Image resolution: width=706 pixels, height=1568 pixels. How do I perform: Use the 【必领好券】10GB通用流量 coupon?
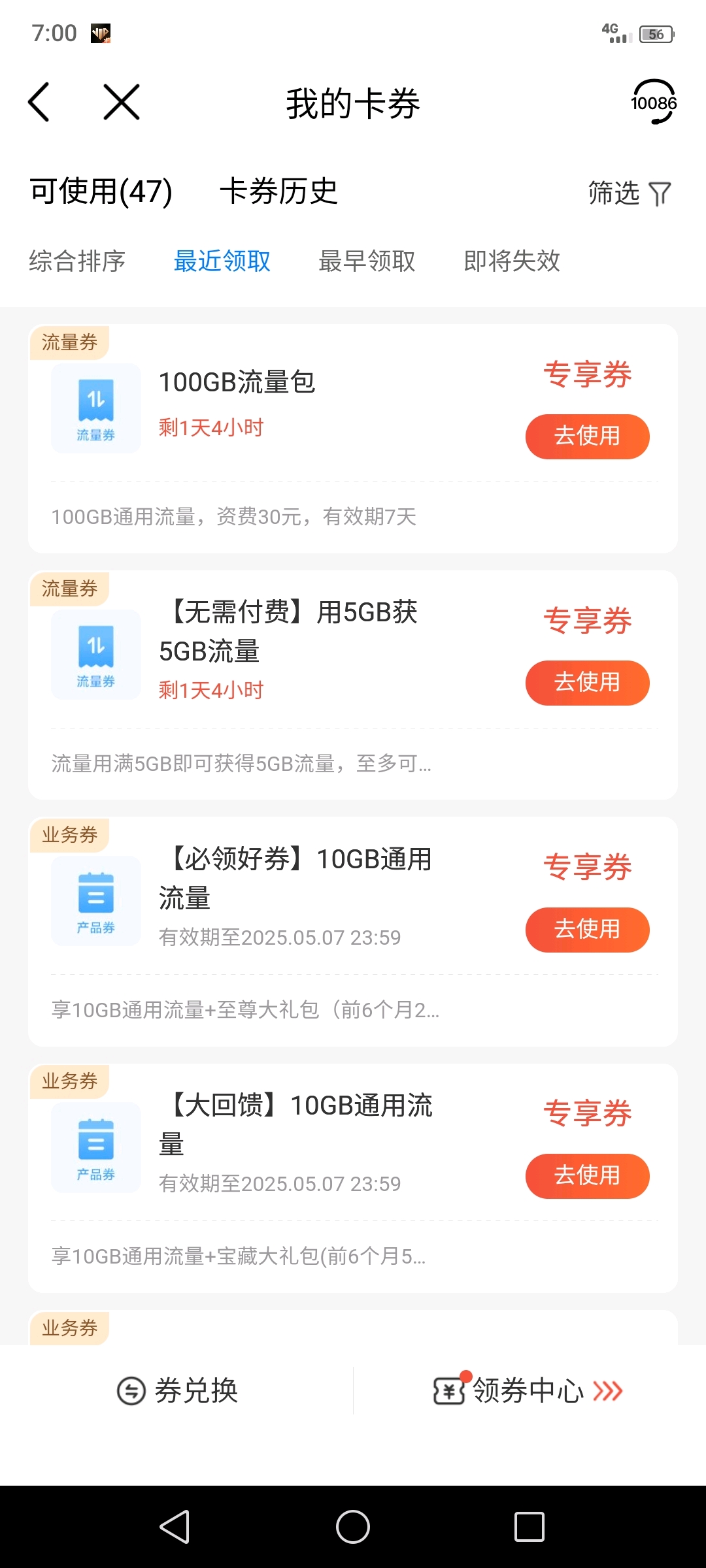(x=587, y=930)
